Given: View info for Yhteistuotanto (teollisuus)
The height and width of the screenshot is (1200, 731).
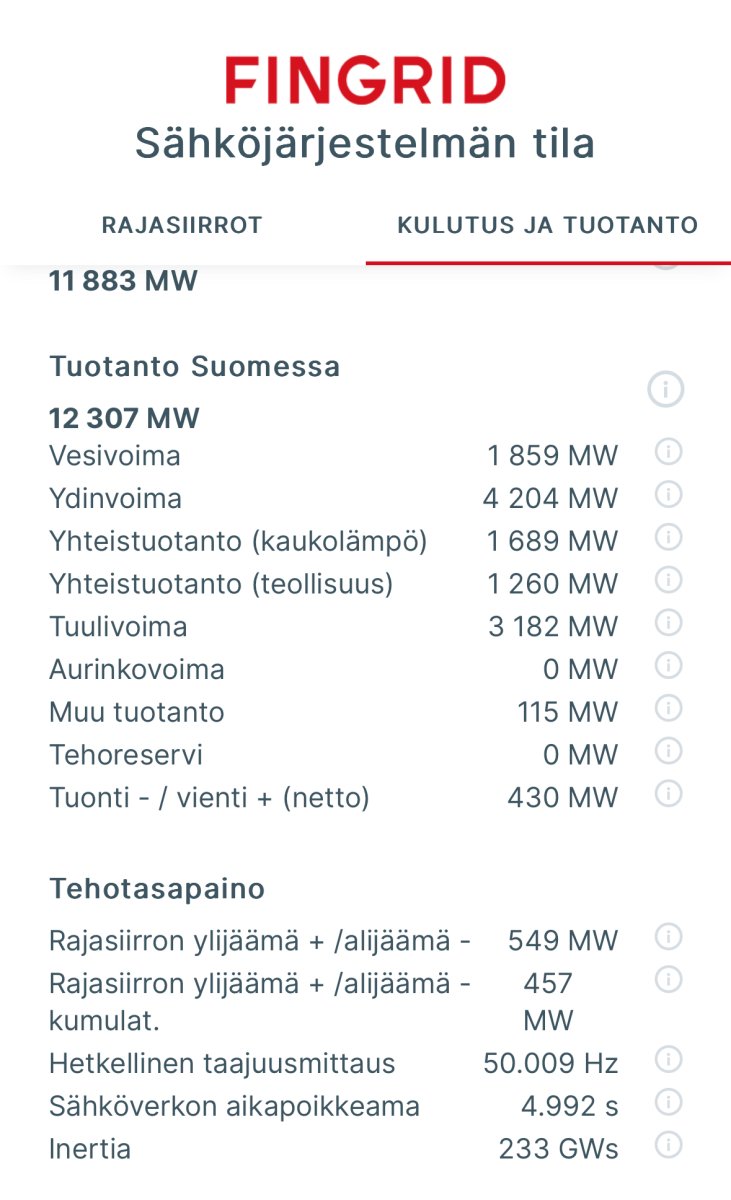Looking at the screenshot, I should coord(668,580).
